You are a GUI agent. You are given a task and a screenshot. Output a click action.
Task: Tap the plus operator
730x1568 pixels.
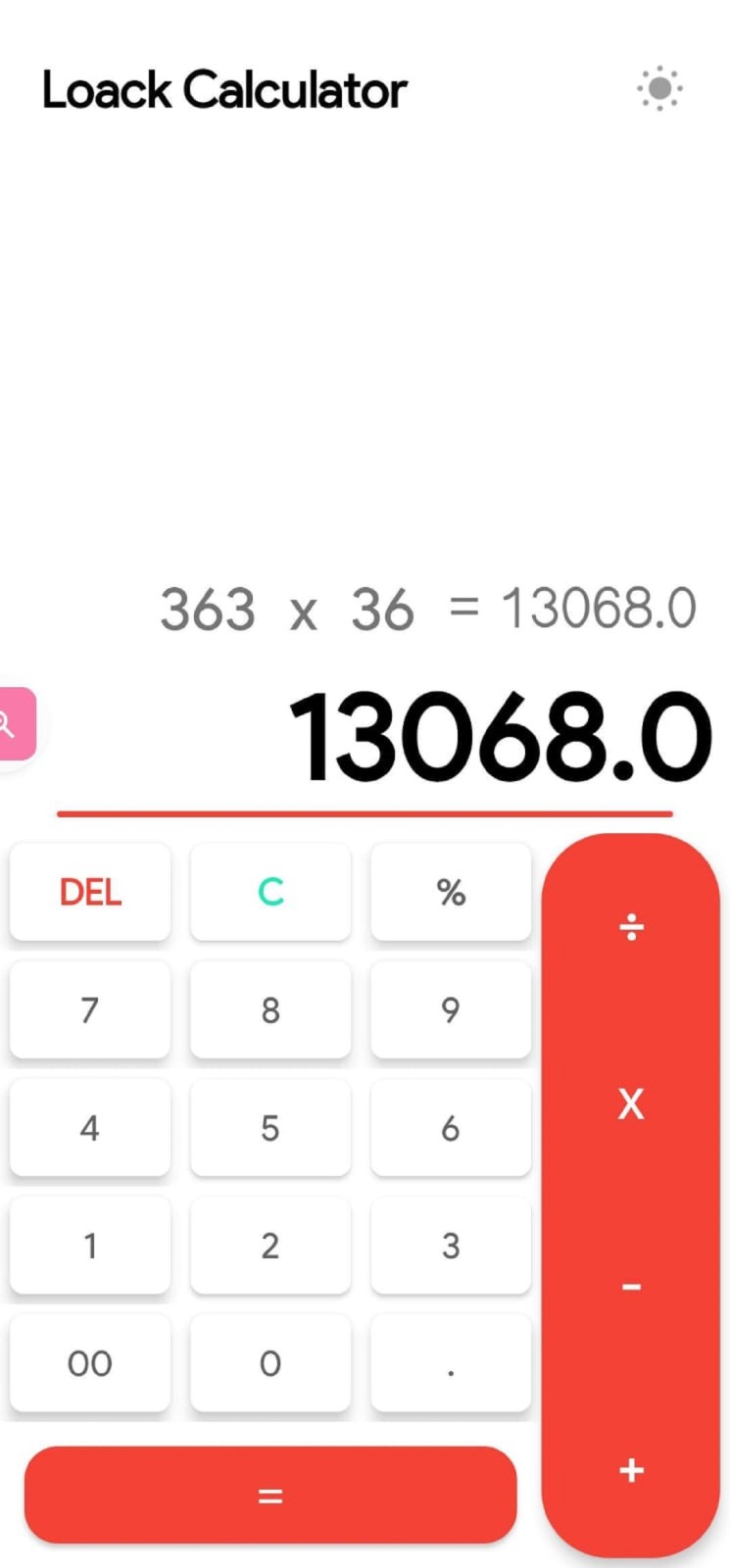tap(631, 1469)
